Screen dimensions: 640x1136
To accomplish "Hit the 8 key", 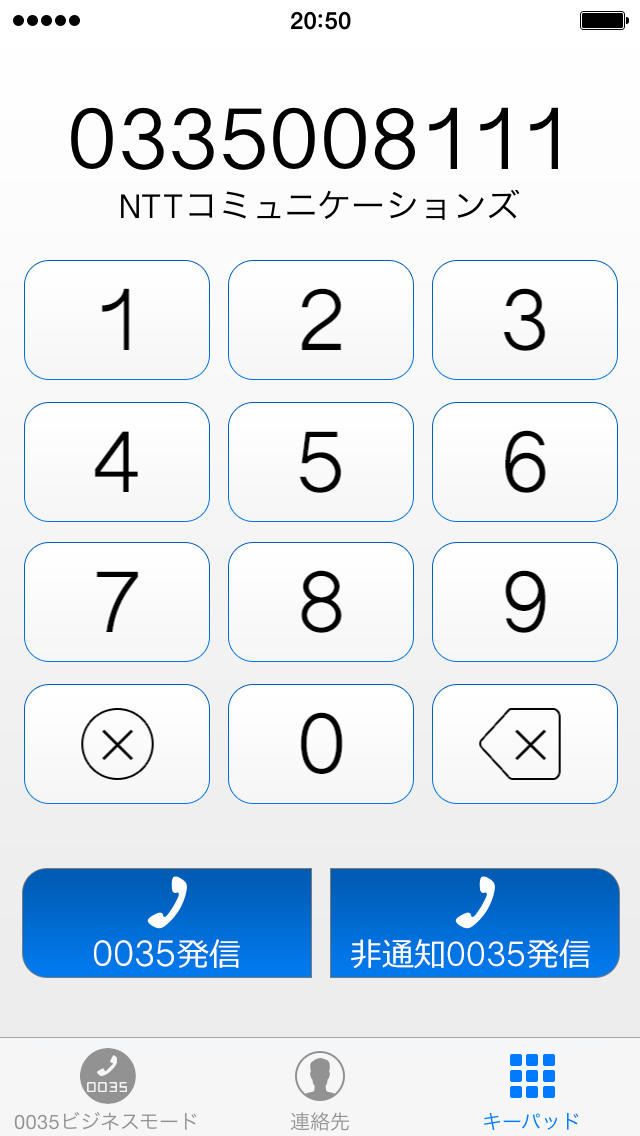I will click(321, 602).
